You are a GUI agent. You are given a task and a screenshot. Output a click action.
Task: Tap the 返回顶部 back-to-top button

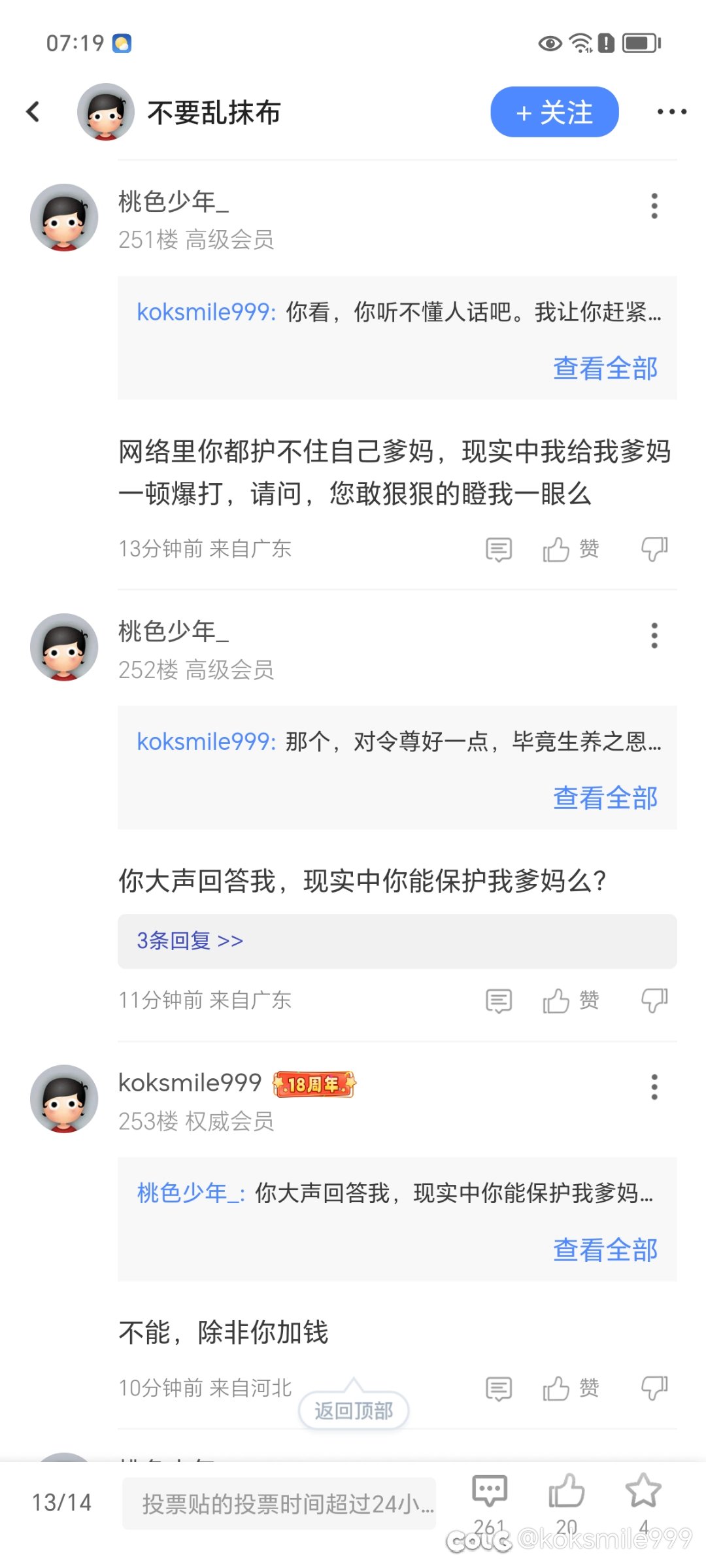(x=354, y=1410)
